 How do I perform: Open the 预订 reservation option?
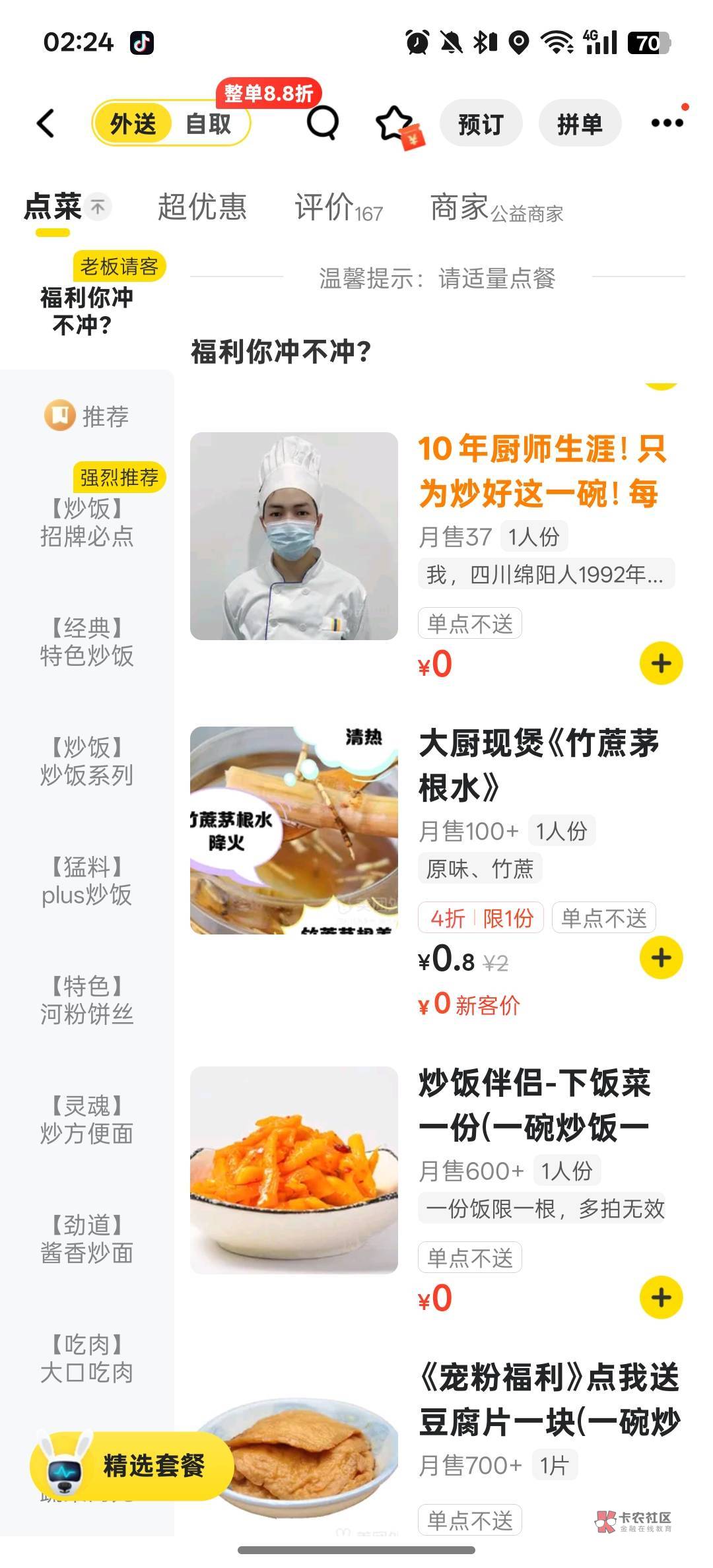tap(481, 123)
